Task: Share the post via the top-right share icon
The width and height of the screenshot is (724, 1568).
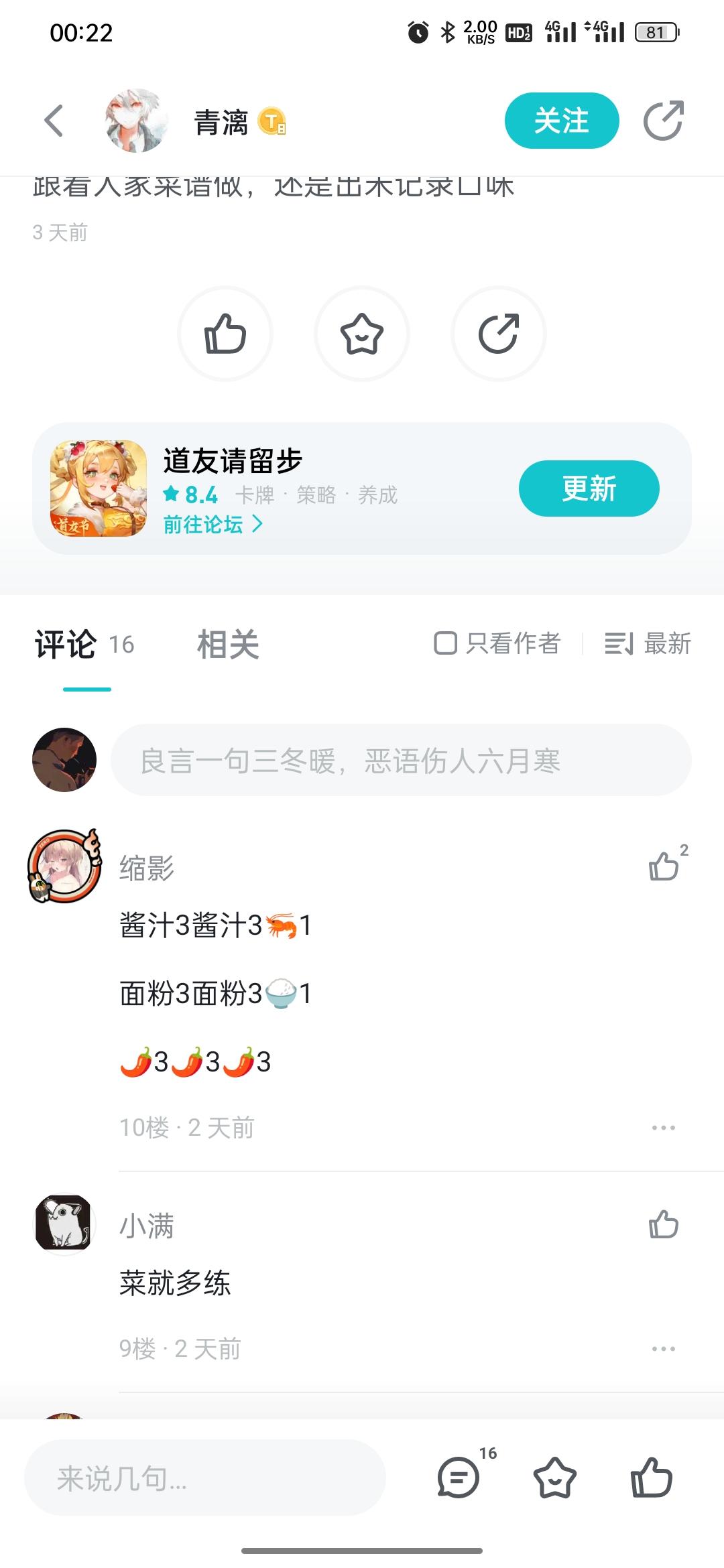Action: click(663, 122)
